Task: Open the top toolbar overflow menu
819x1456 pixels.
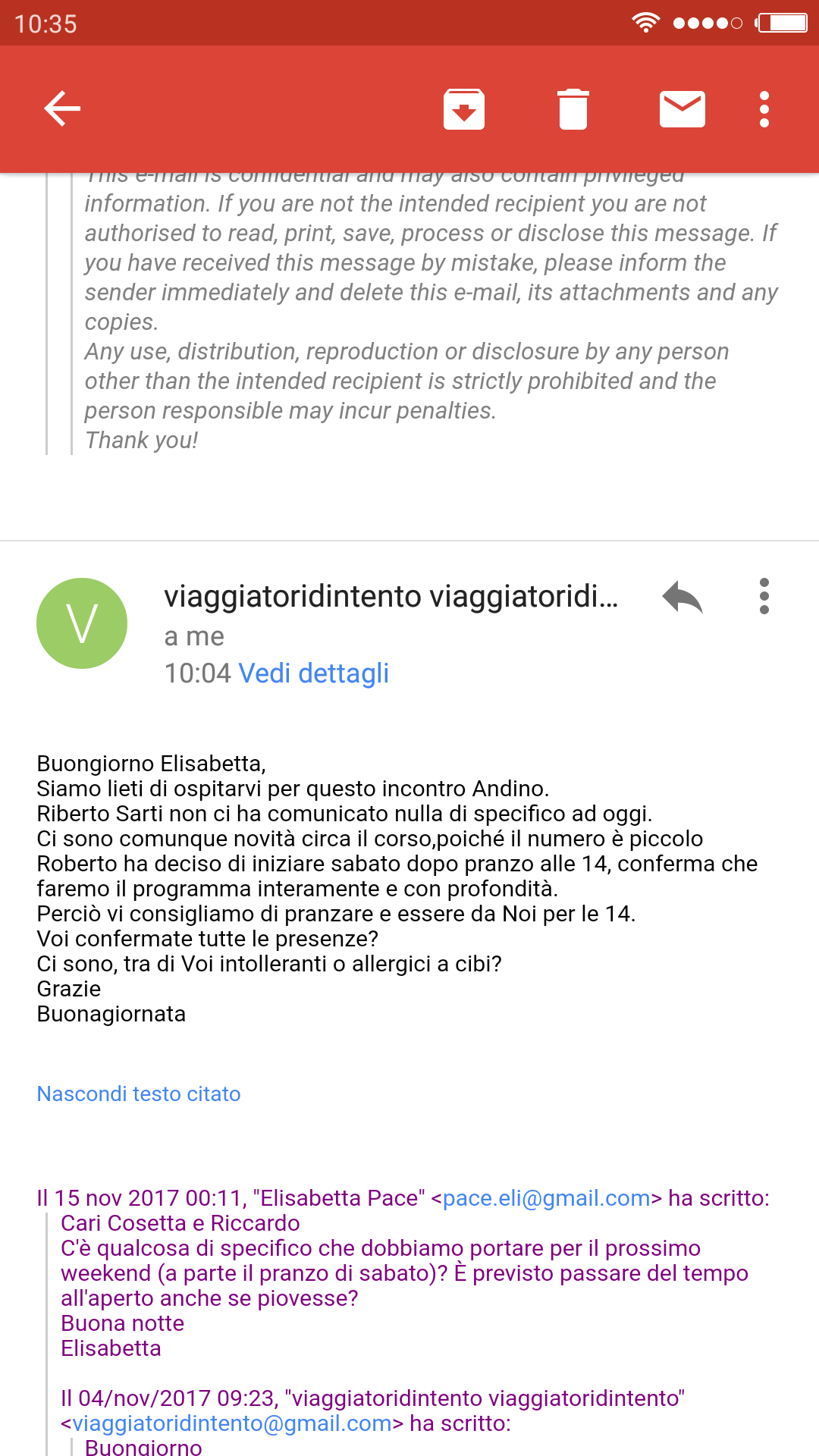Action: pos(764,109)
